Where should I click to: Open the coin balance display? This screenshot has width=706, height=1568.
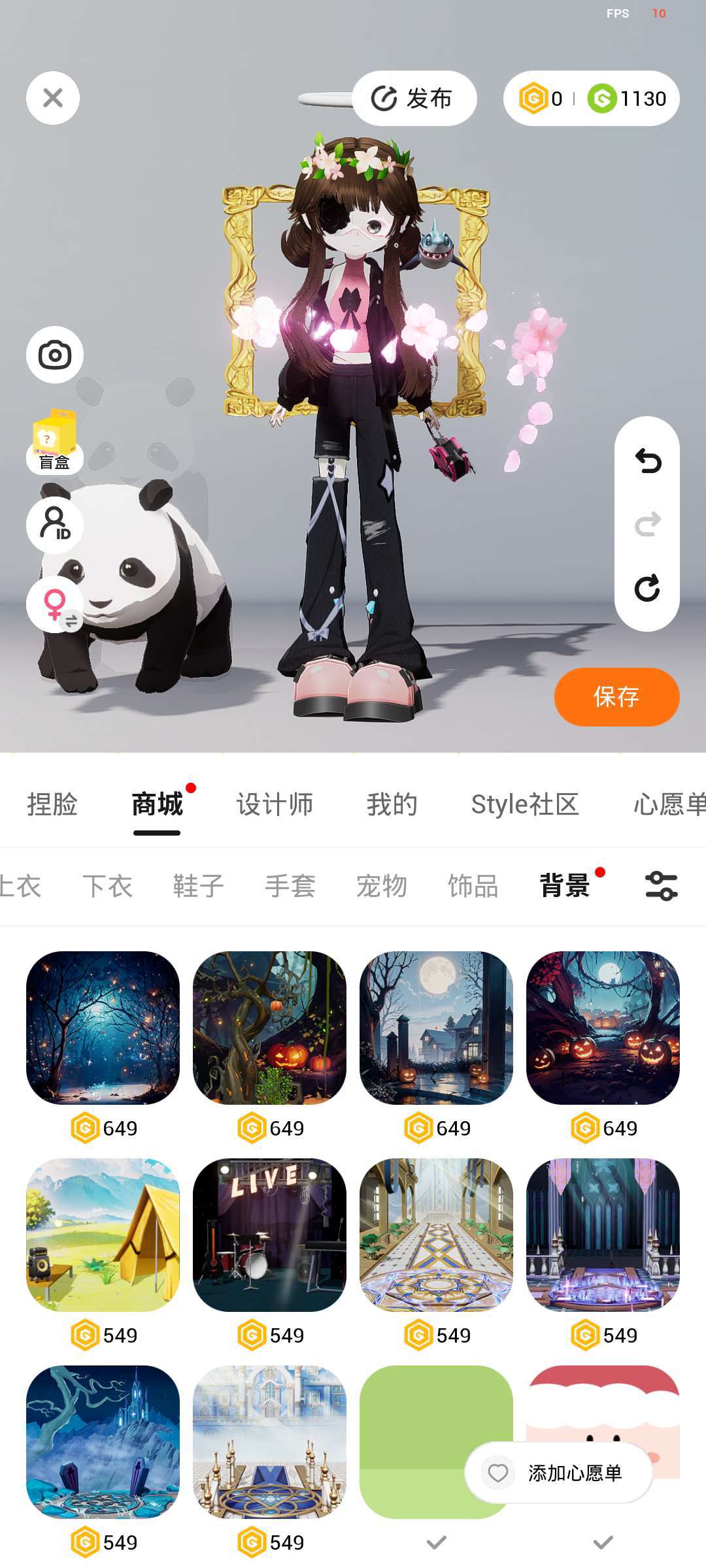(592, 99)
